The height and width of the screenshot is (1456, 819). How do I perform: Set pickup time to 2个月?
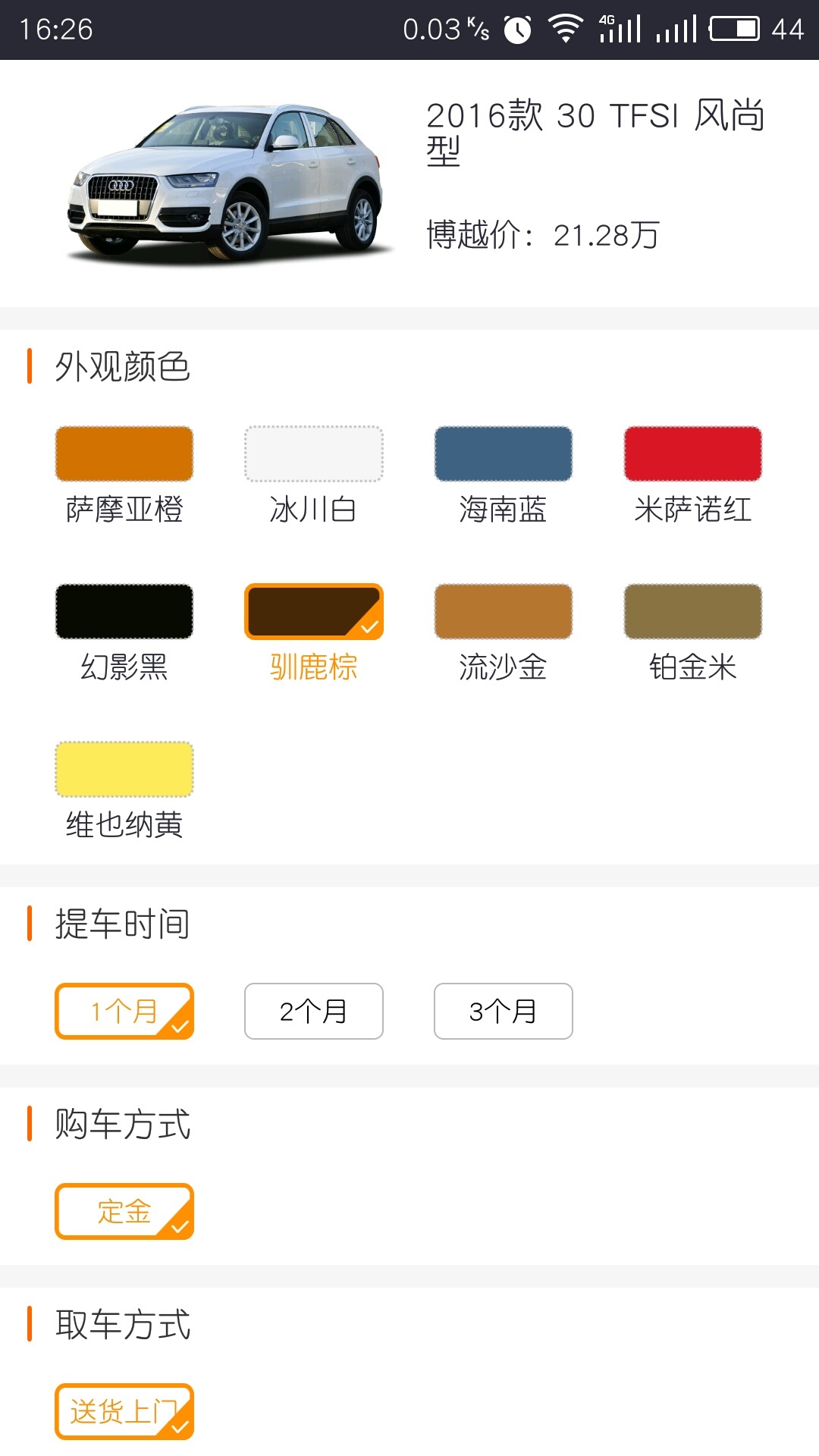314,1011
